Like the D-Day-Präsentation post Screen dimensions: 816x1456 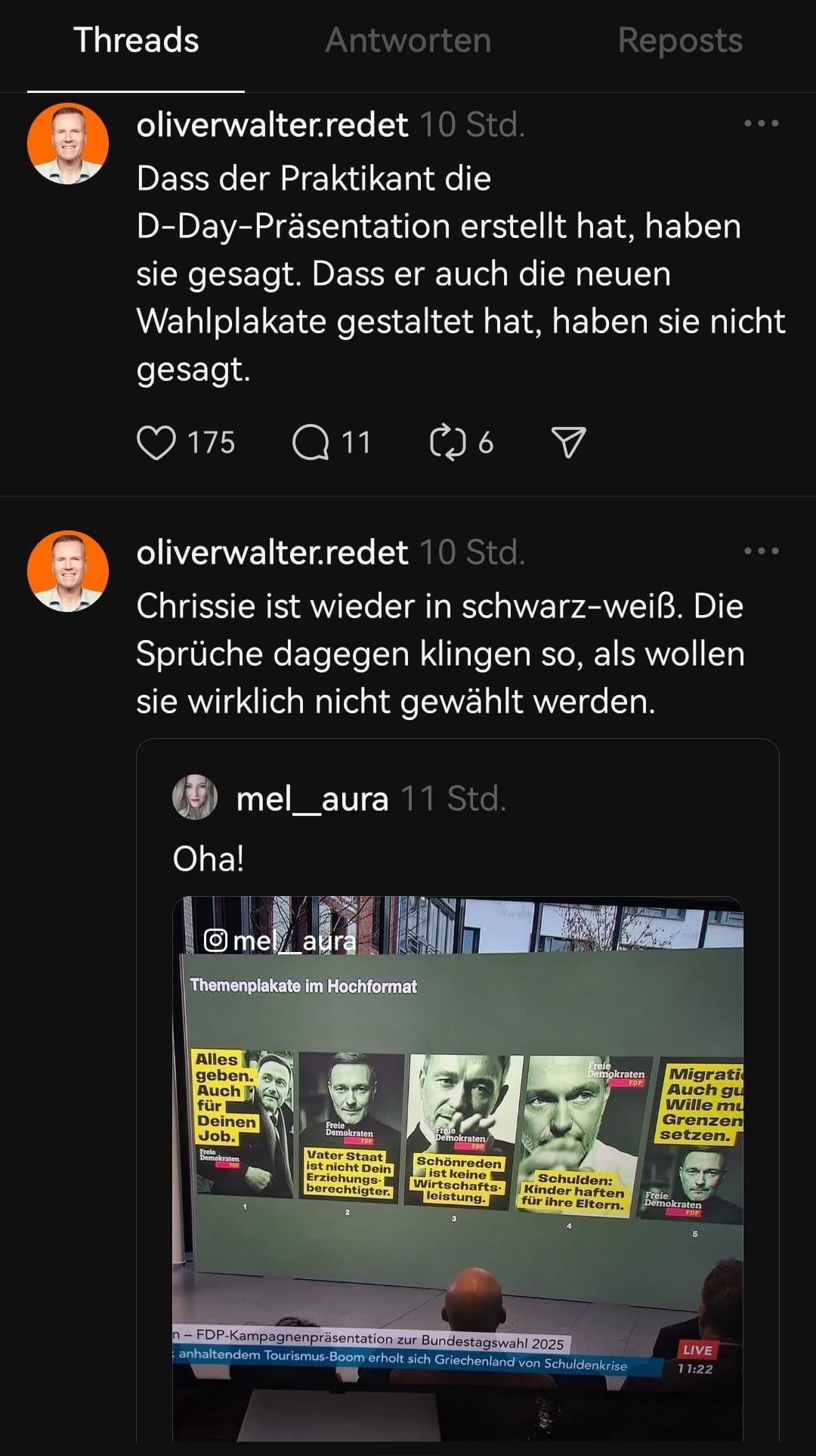tap(156, 443)
